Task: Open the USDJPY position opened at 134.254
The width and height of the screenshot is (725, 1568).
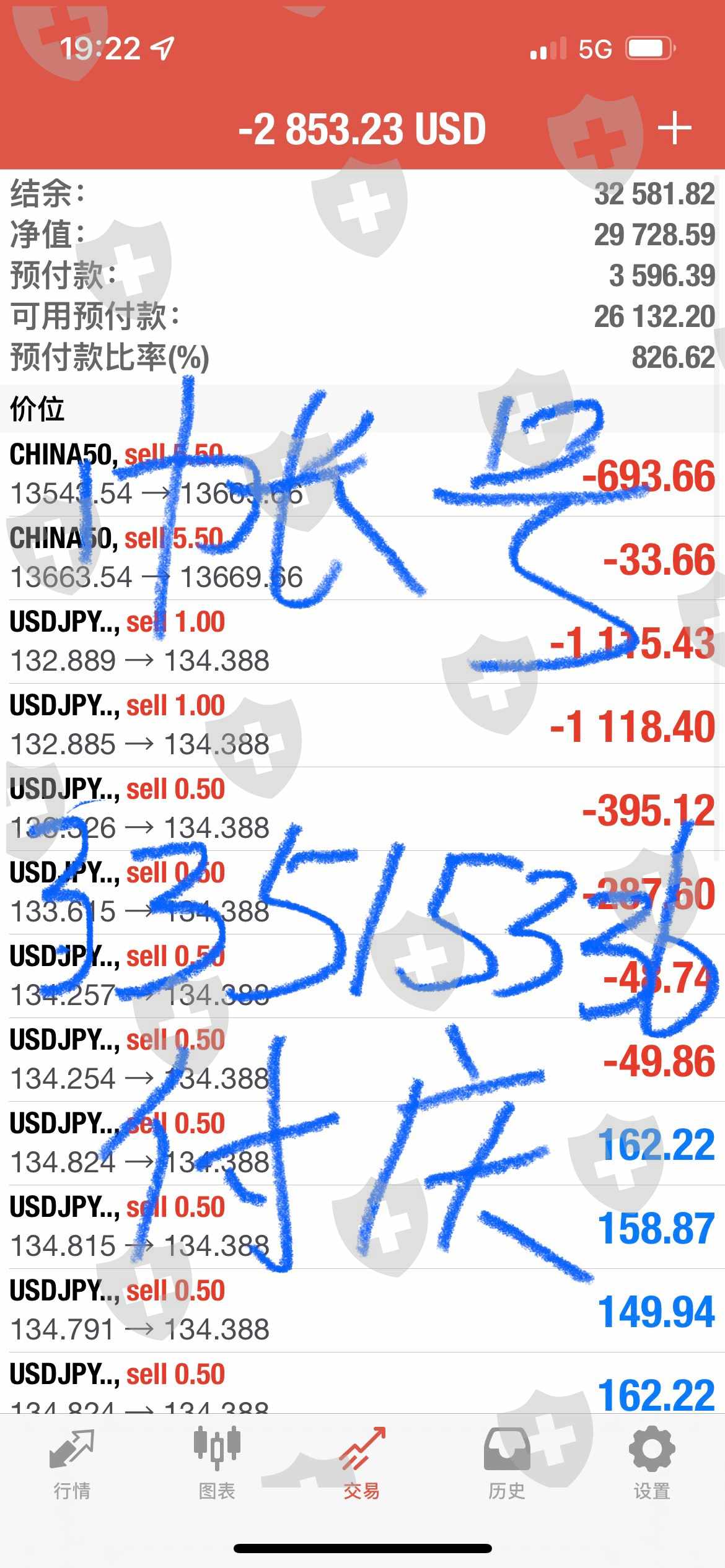Action: (362, 1060)
